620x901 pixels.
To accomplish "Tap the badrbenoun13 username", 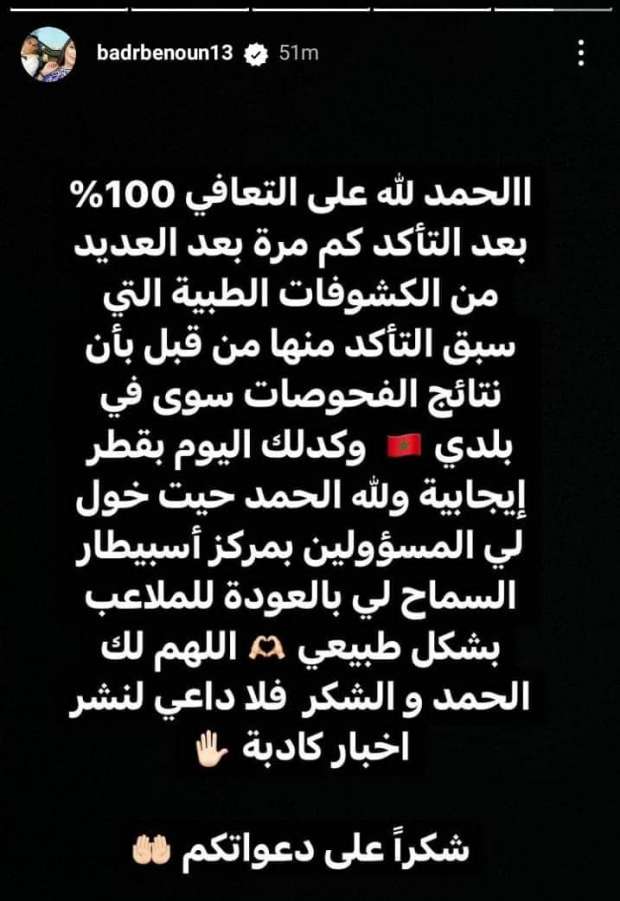I will coord(161,54).
